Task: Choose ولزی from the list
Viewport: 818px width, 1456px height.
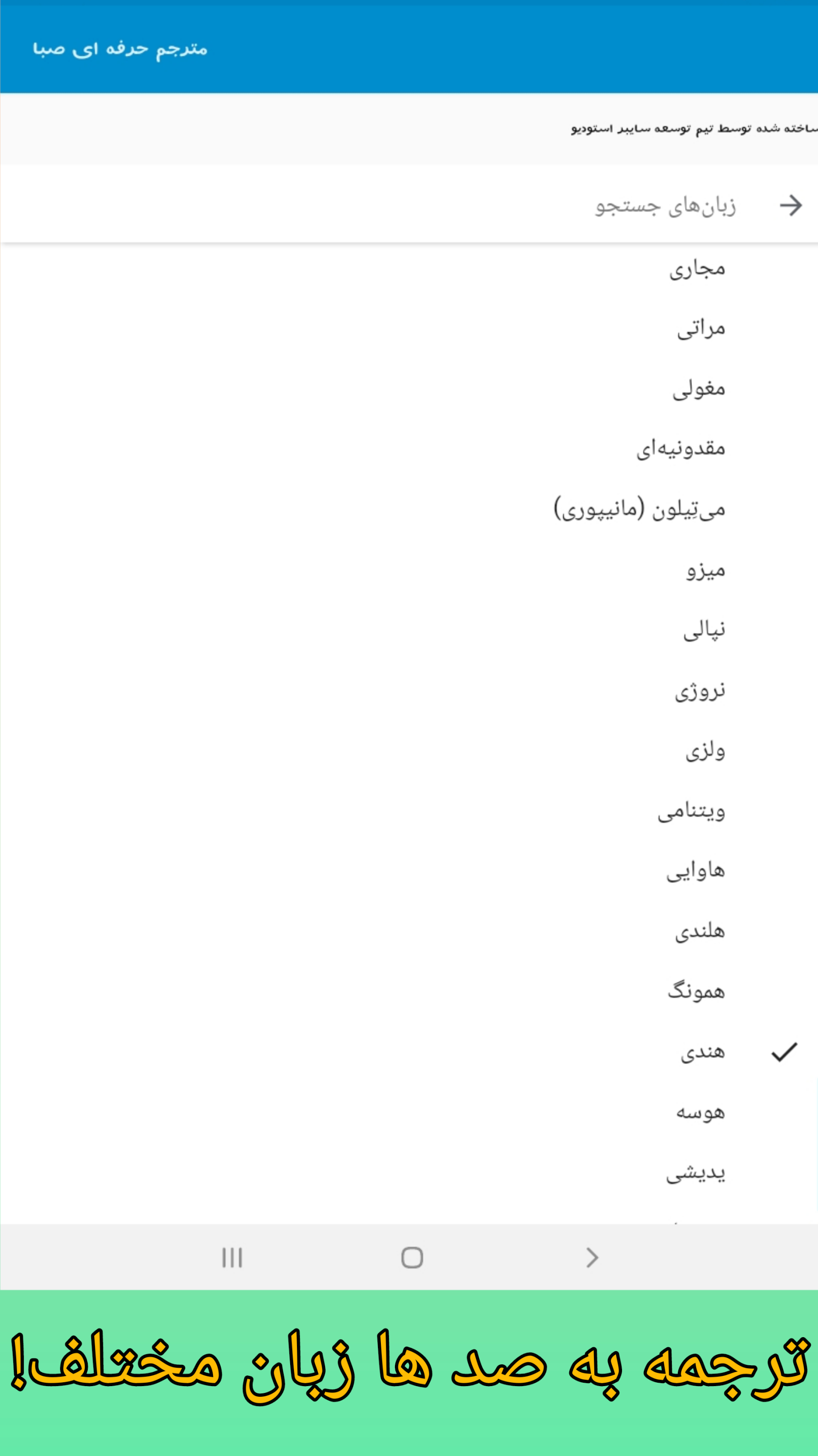Action: click(705, 751)
